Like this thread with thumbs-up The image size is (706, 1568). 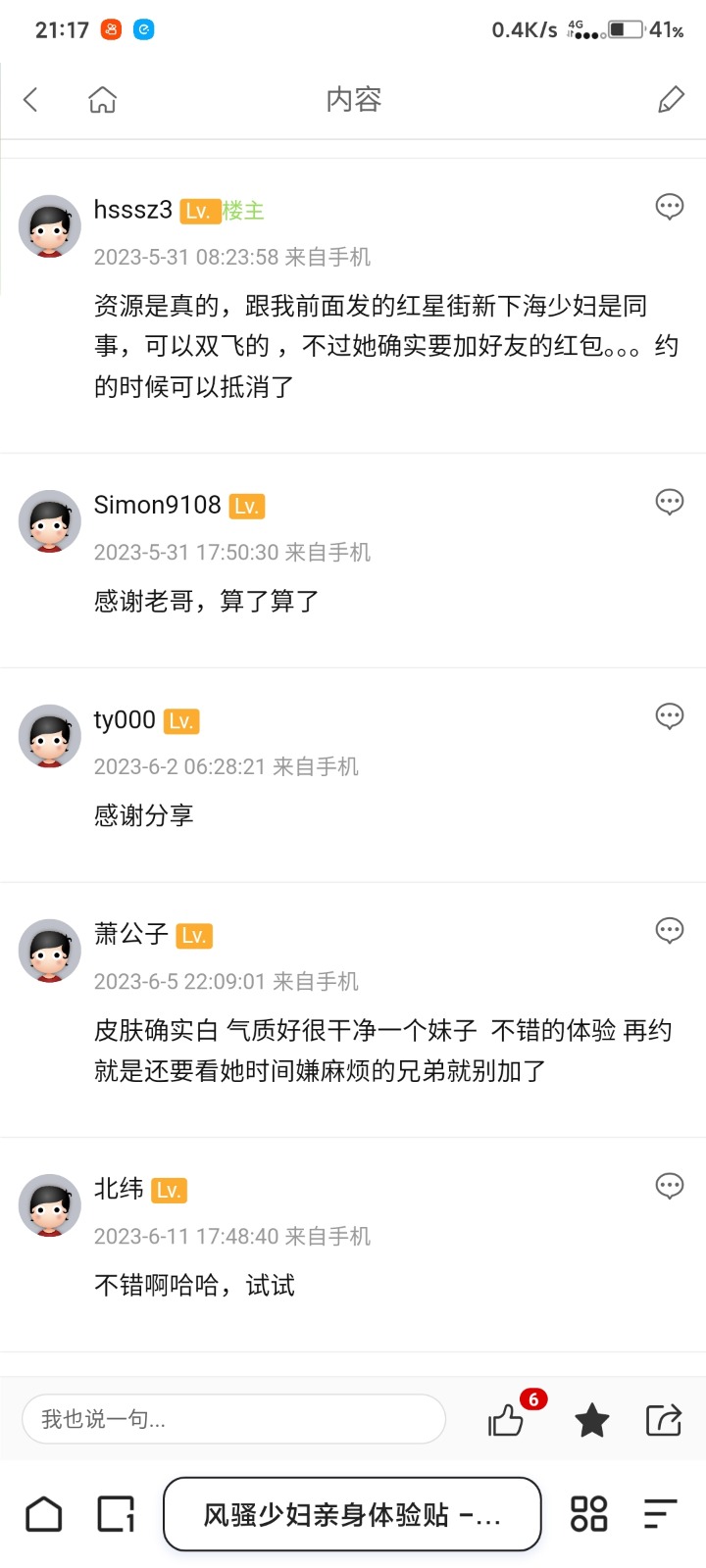[507, 1419]
